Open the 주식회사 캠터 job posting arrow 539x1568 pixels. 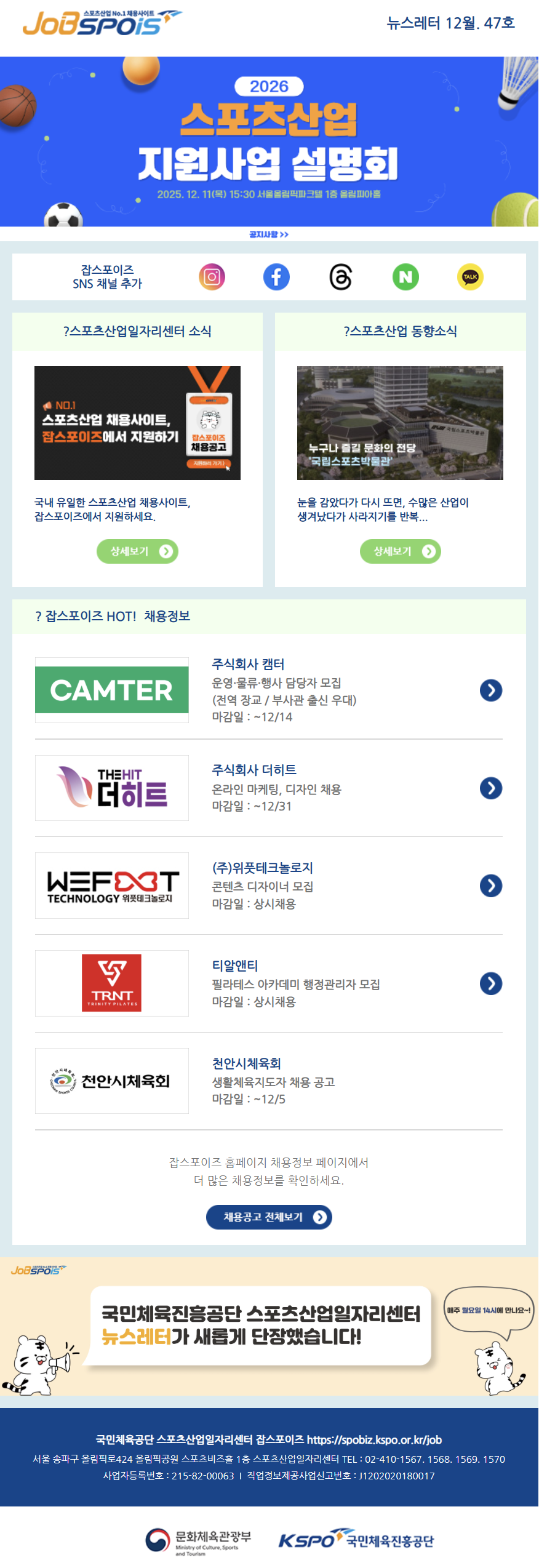(490, 690)
